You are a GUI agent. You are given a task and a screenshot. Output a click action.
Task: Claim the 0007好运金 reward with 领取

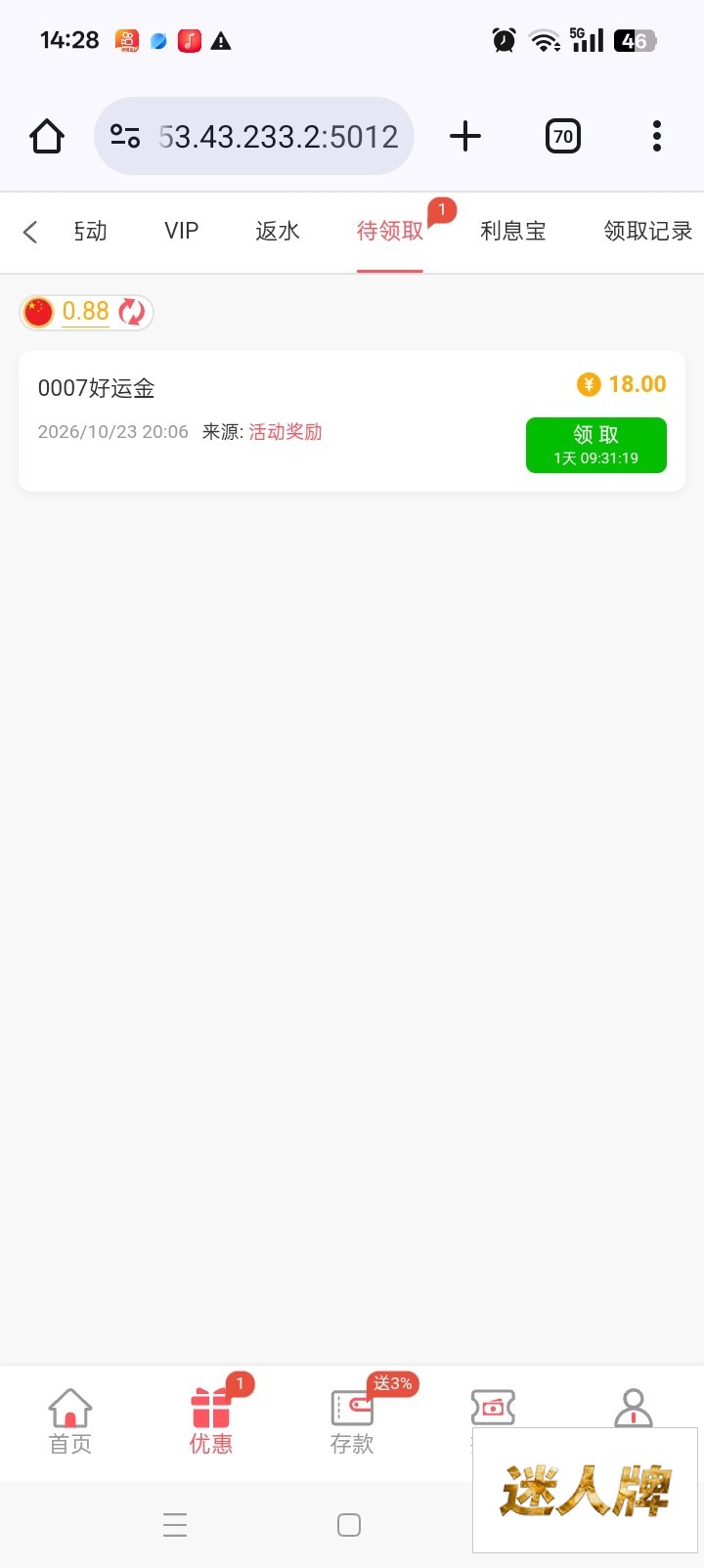(x=596, y=445)
